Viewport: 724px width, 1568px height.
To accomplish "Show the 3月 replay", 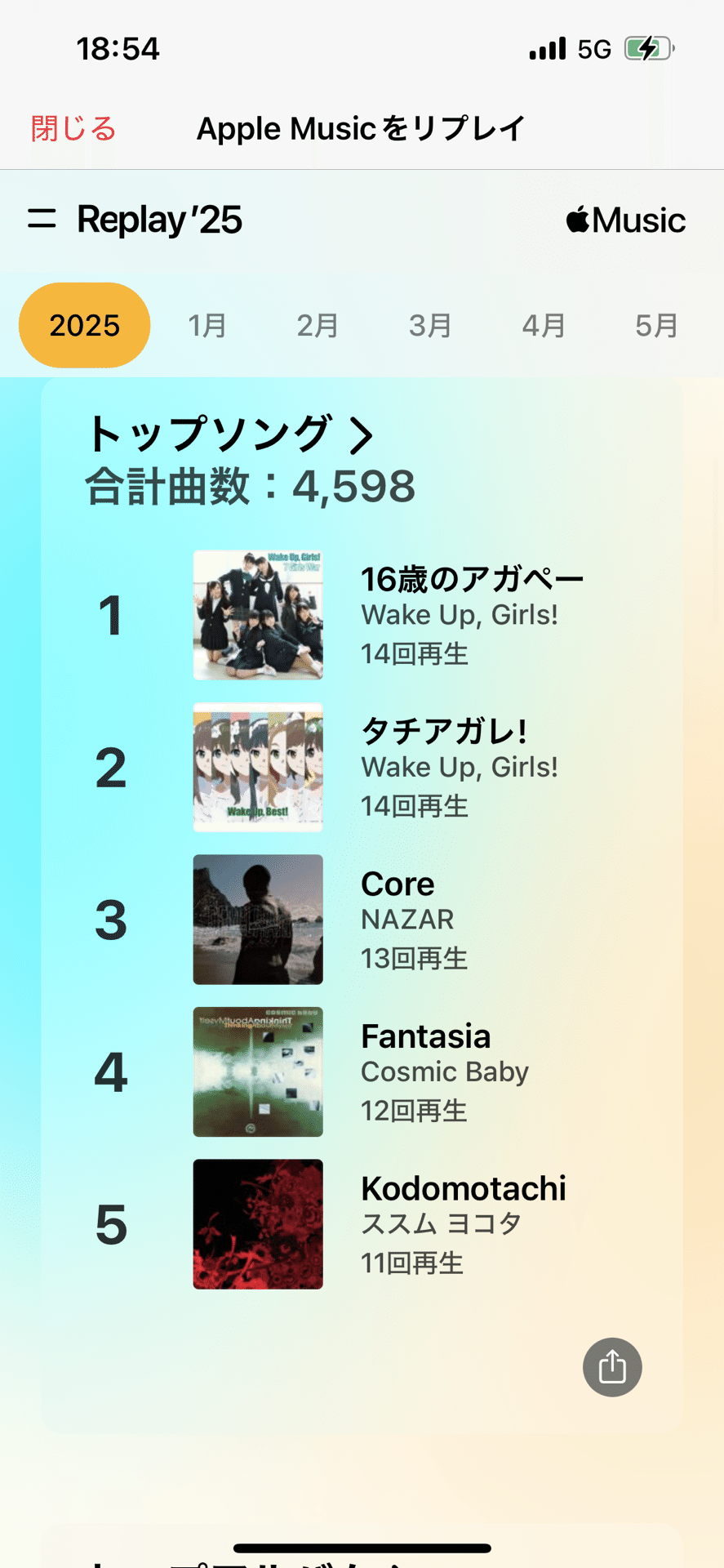I will pos(430,325).
